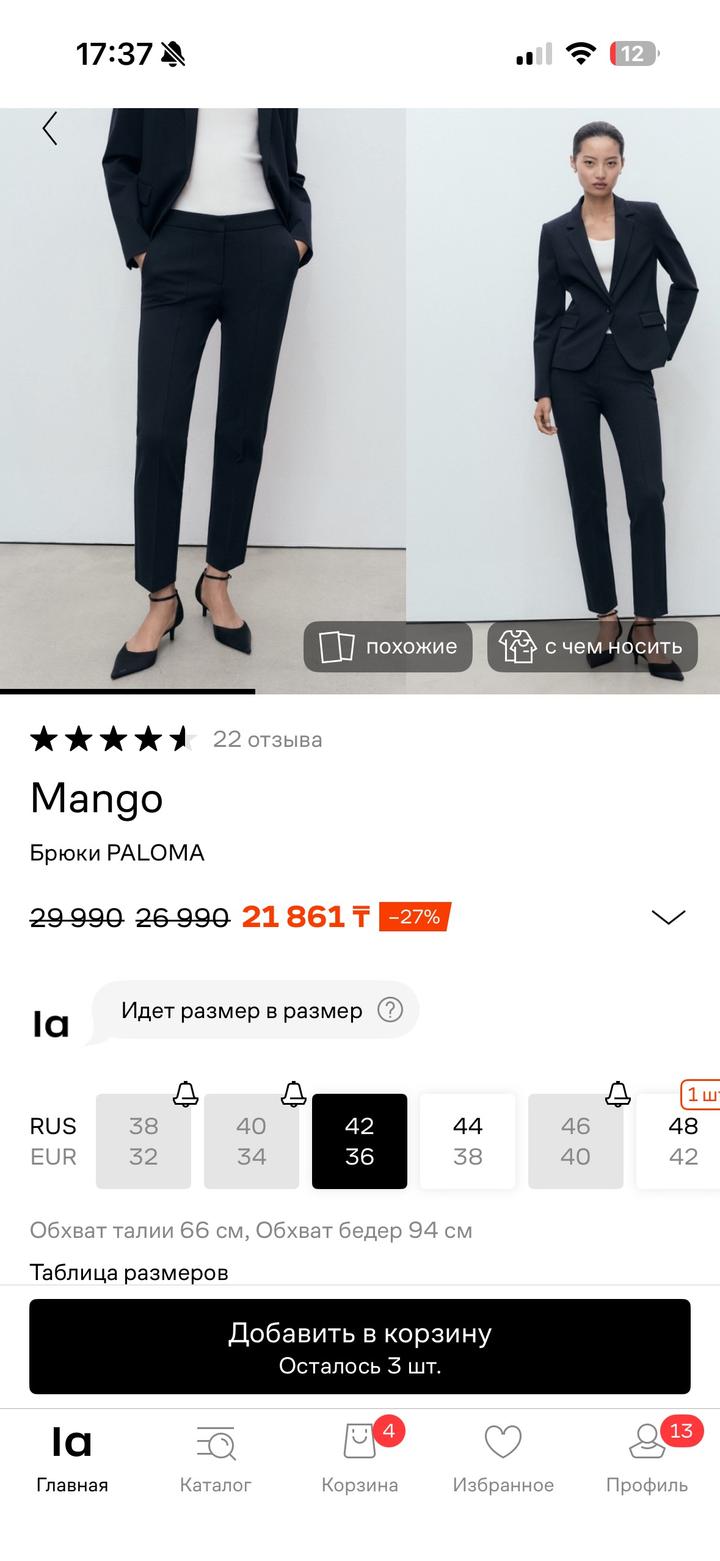This screenshot has width=720, height=1561.
Task: Pick size RUS 44 / EUR 38
Action: (467, 1141)
